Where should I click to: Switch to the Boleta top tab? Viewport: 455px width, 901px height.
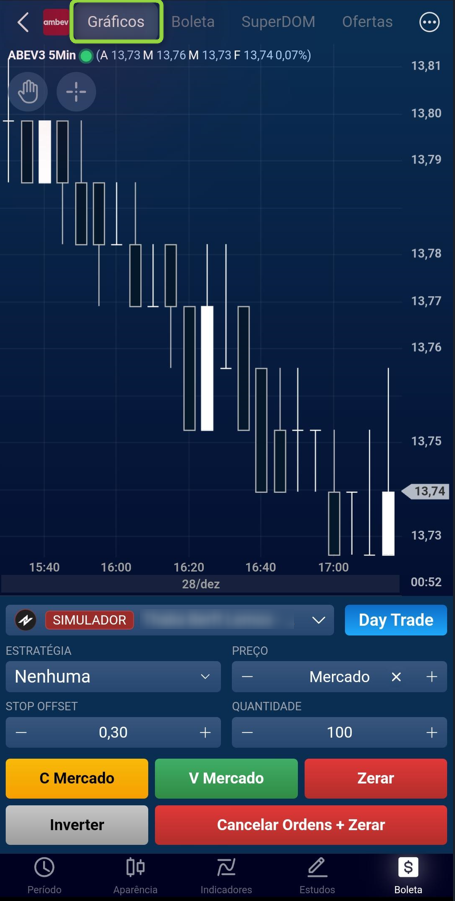(x=193, y=22)
